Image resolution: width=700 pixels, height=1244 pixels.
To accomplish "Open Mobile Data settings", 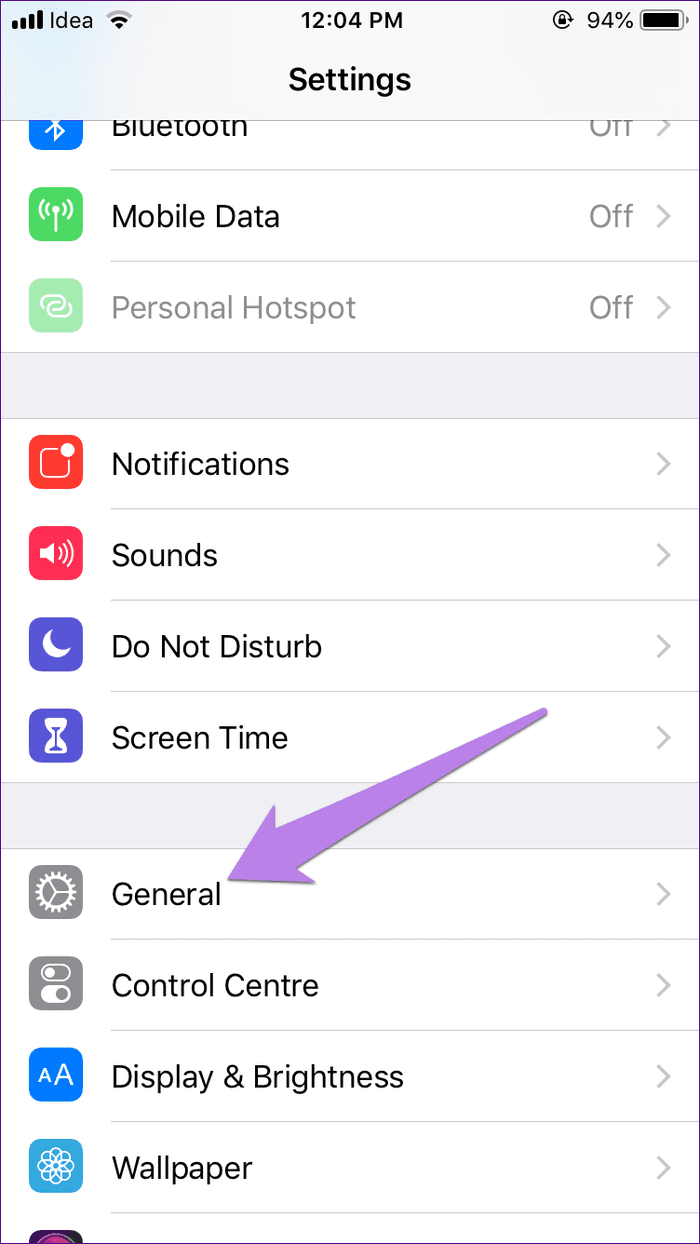I will pos(350,216).
